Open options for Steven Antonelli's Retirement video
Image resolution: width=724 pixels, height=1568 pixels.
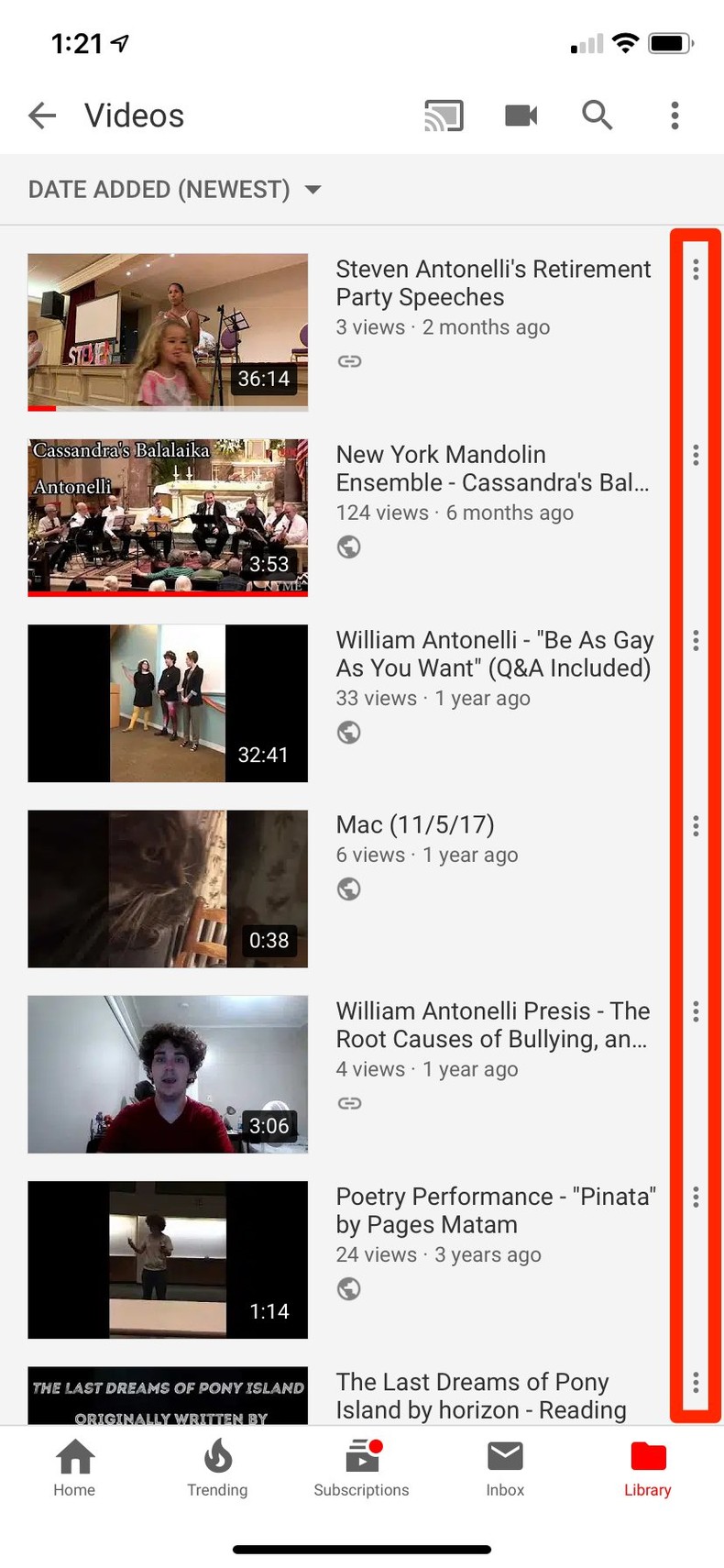696,270
